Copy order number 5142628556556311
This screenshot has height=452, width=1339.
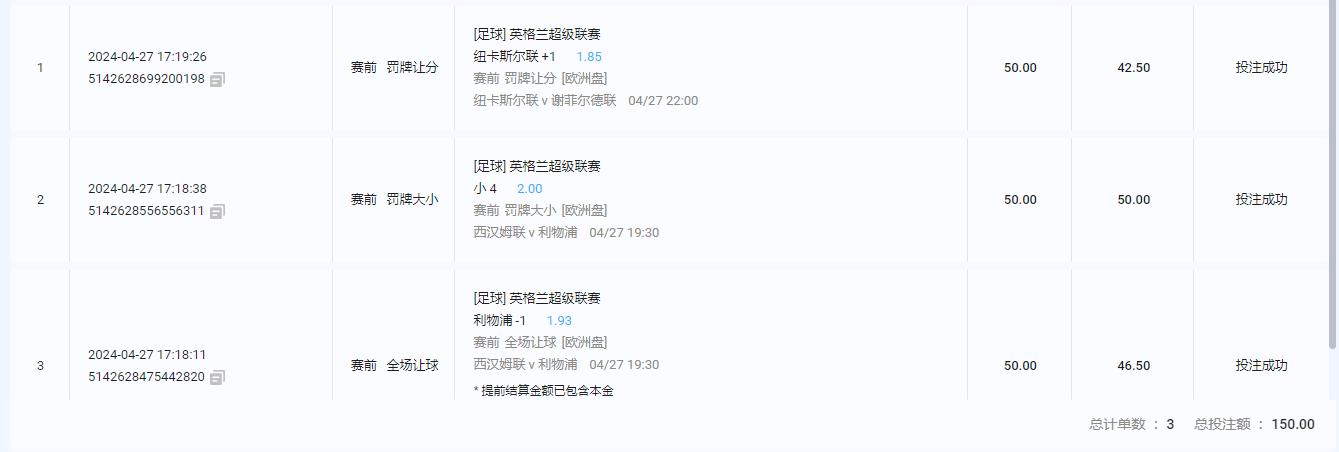point(217,211)
